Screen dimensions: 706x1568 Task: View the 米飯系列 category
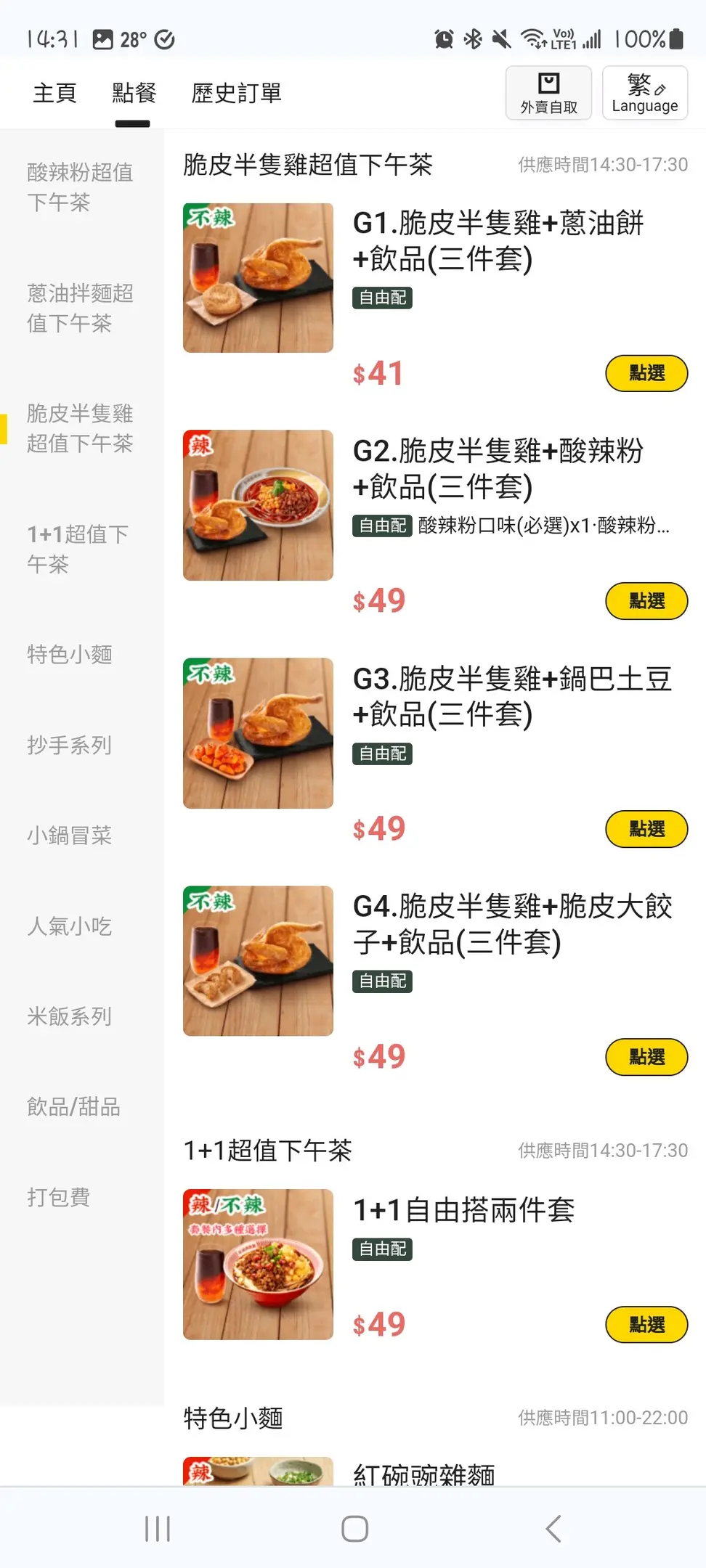(x=70, y=1016)
